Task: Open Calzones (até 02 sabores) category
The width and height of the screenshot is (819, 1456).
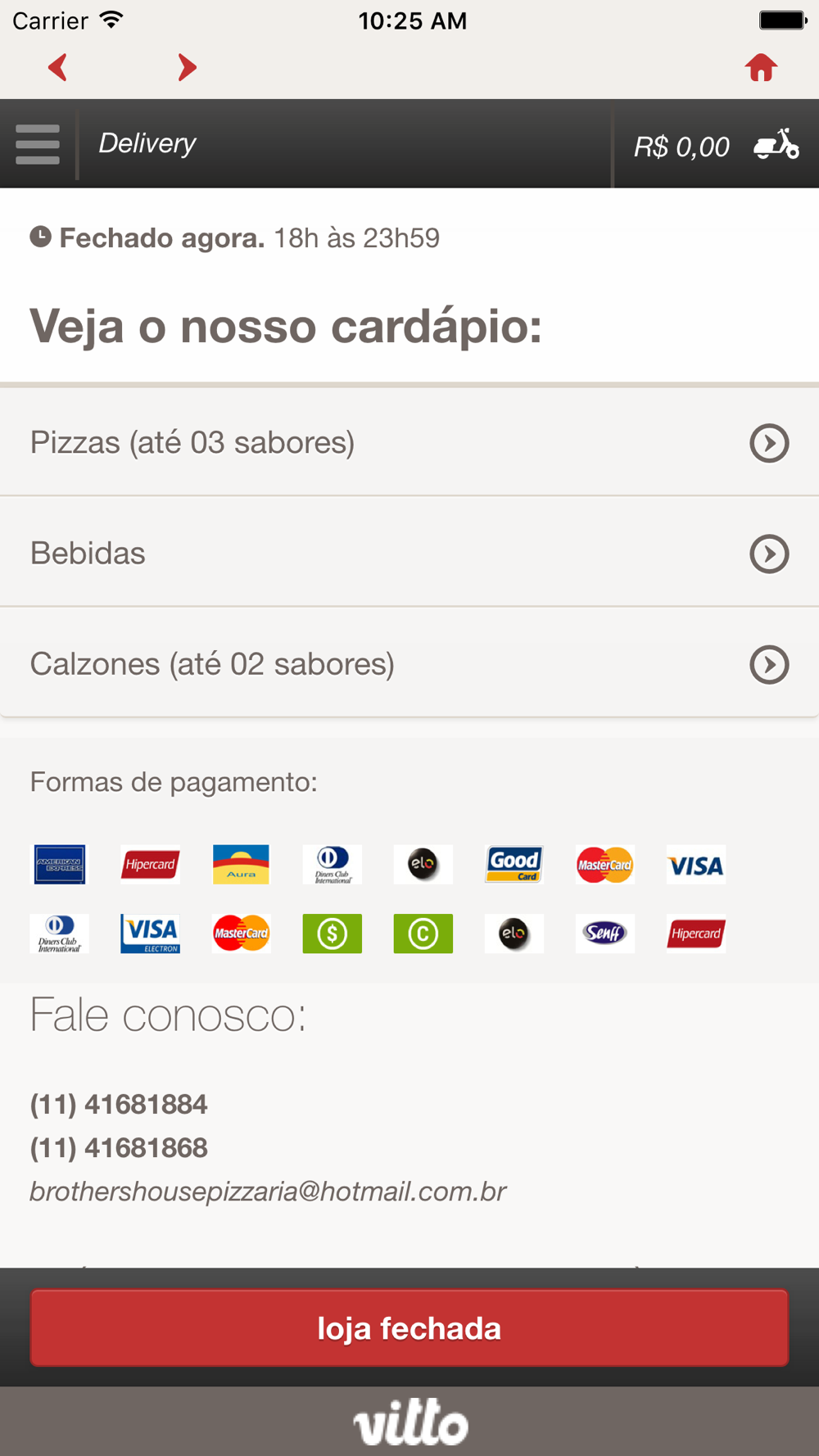Action: coord(409,663)
